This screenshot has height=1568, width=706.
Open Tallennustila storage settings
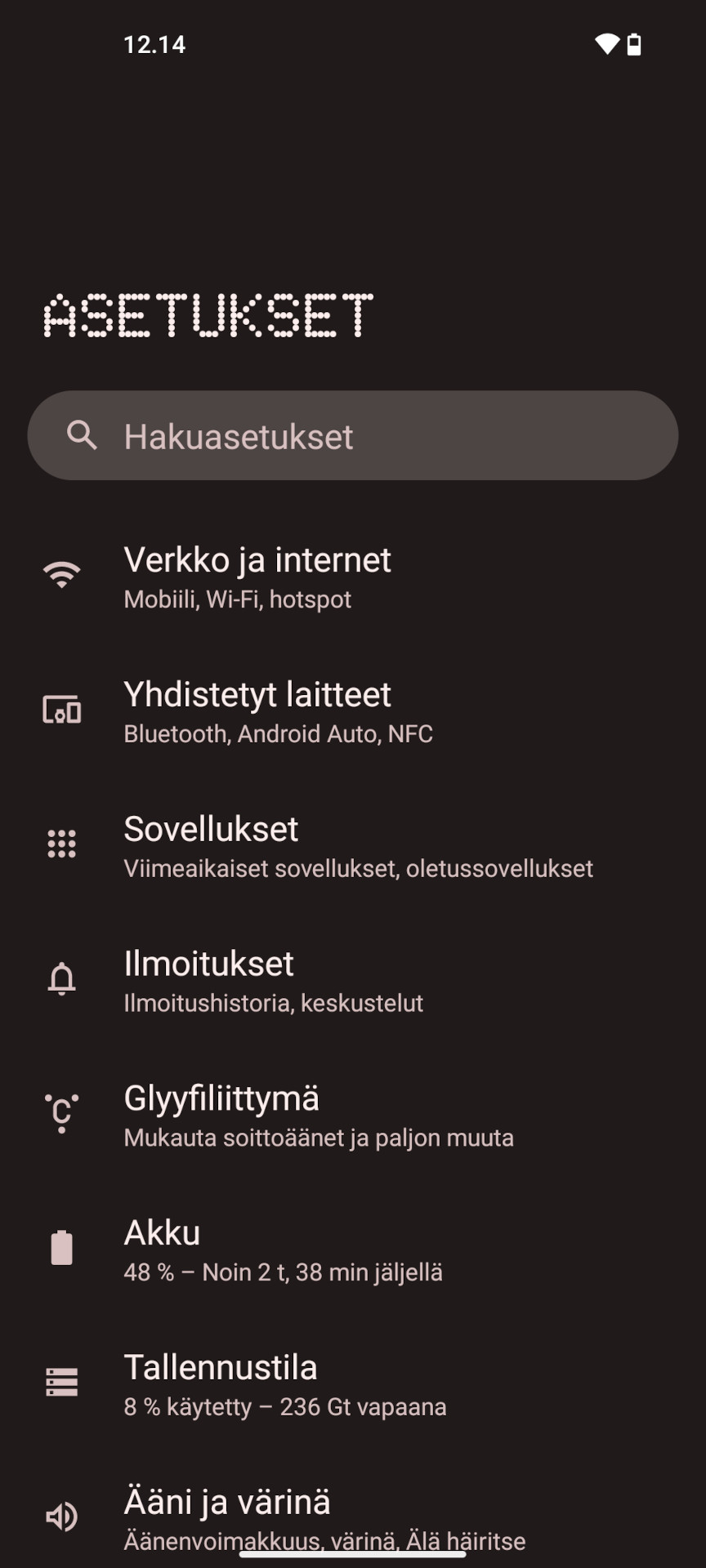353,1385
